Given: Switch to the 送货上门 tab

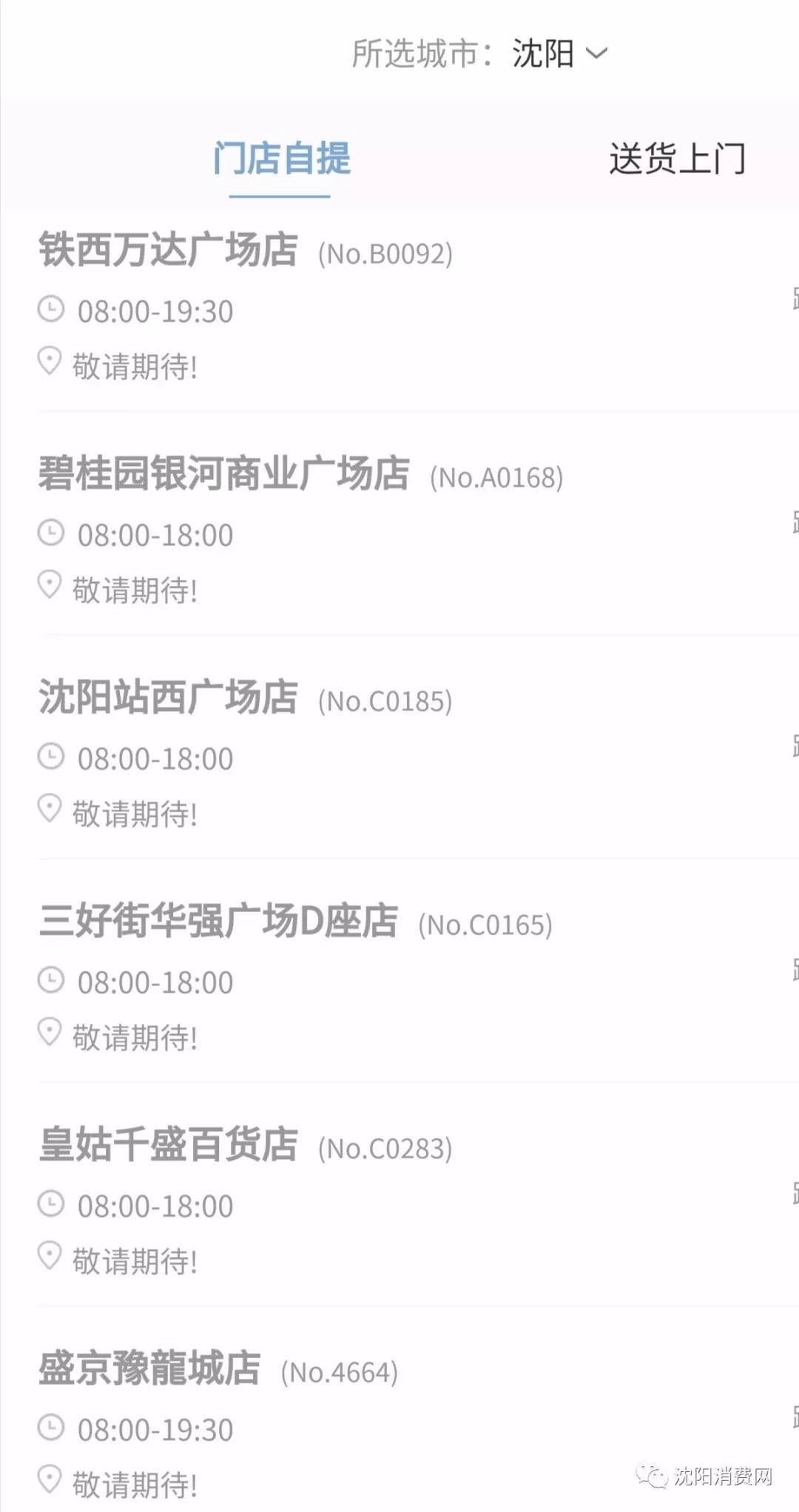Looking at the screenshot, I should click(676, 158).
